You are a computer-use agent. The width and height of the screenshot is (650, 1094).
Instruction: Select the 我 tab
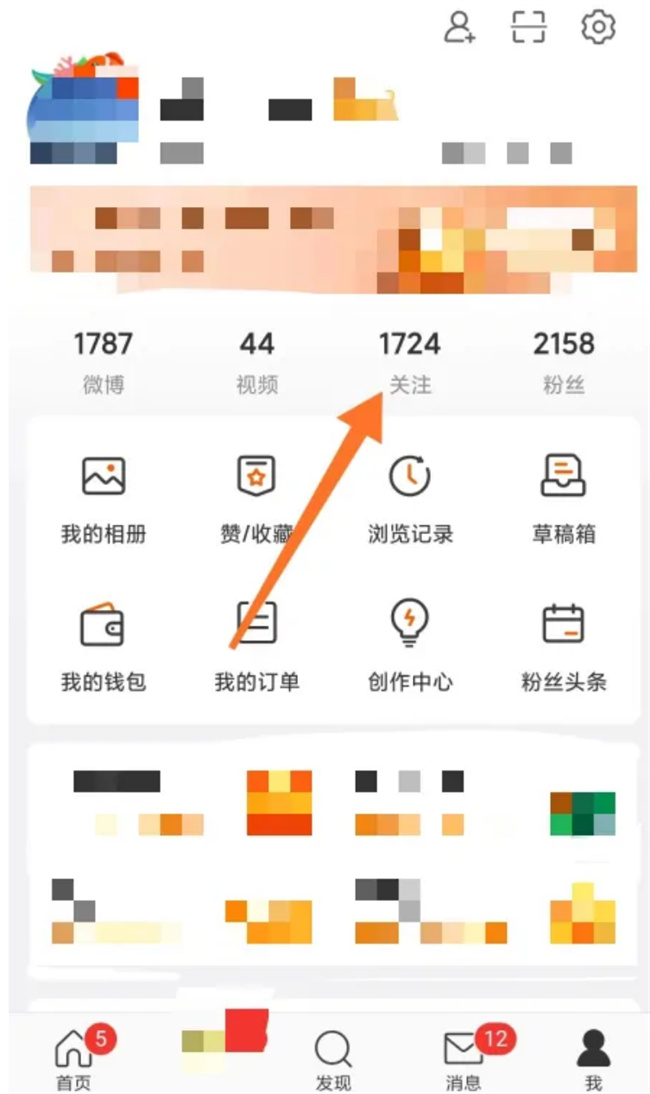(x=594, y=1058)
